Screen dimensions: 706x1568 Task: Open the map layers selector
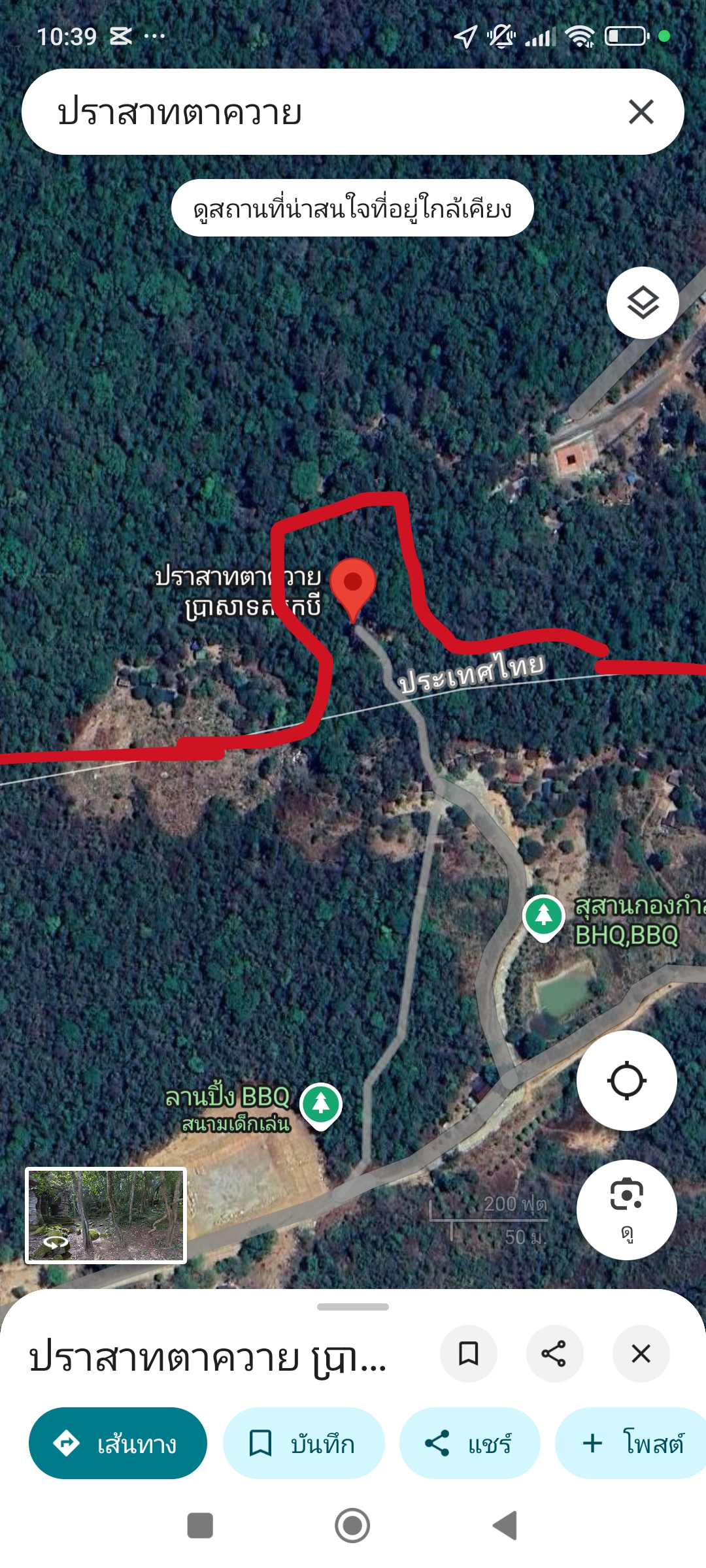[x=643, y=302]
